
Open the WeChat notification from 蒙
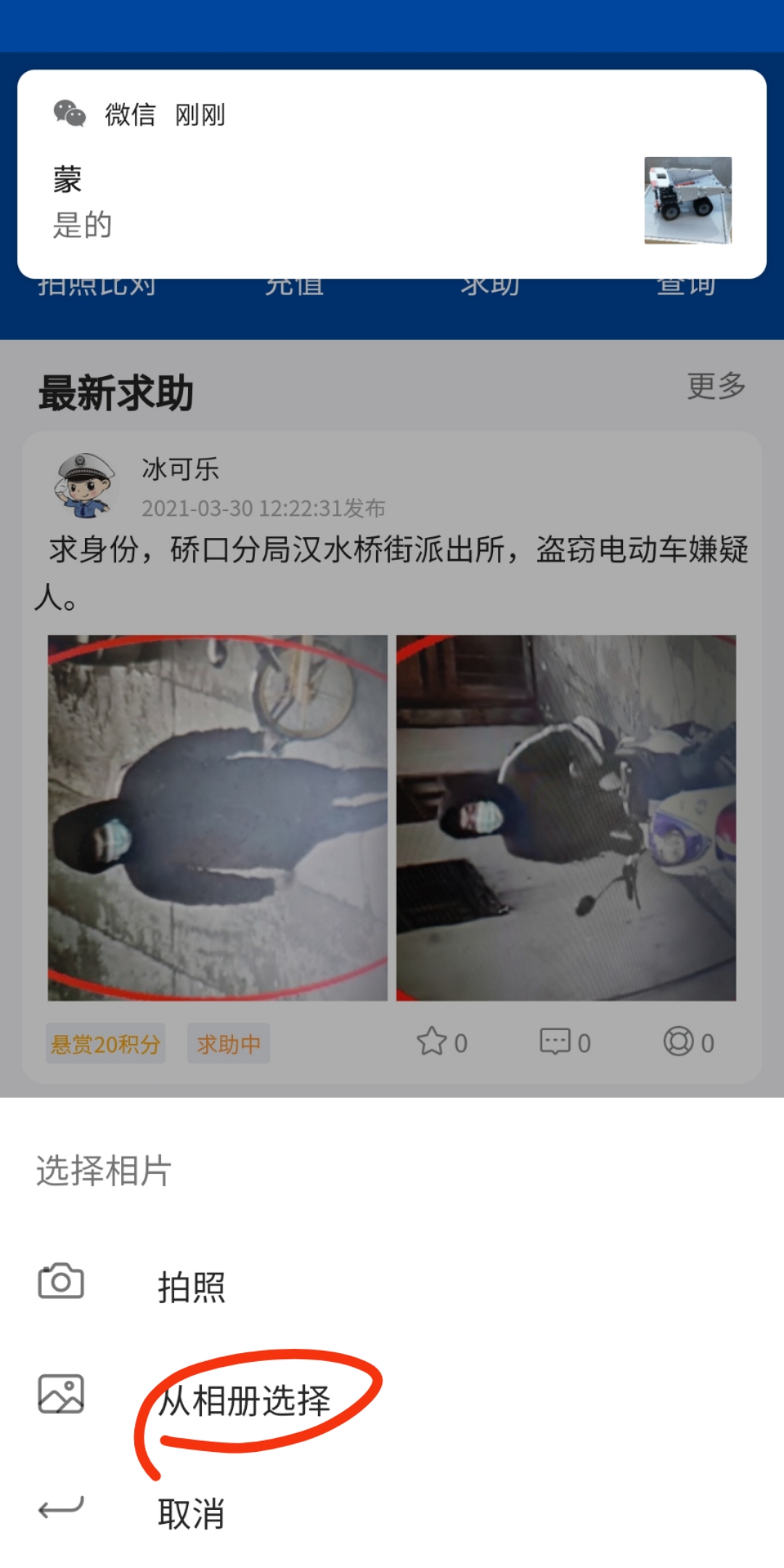392,174
